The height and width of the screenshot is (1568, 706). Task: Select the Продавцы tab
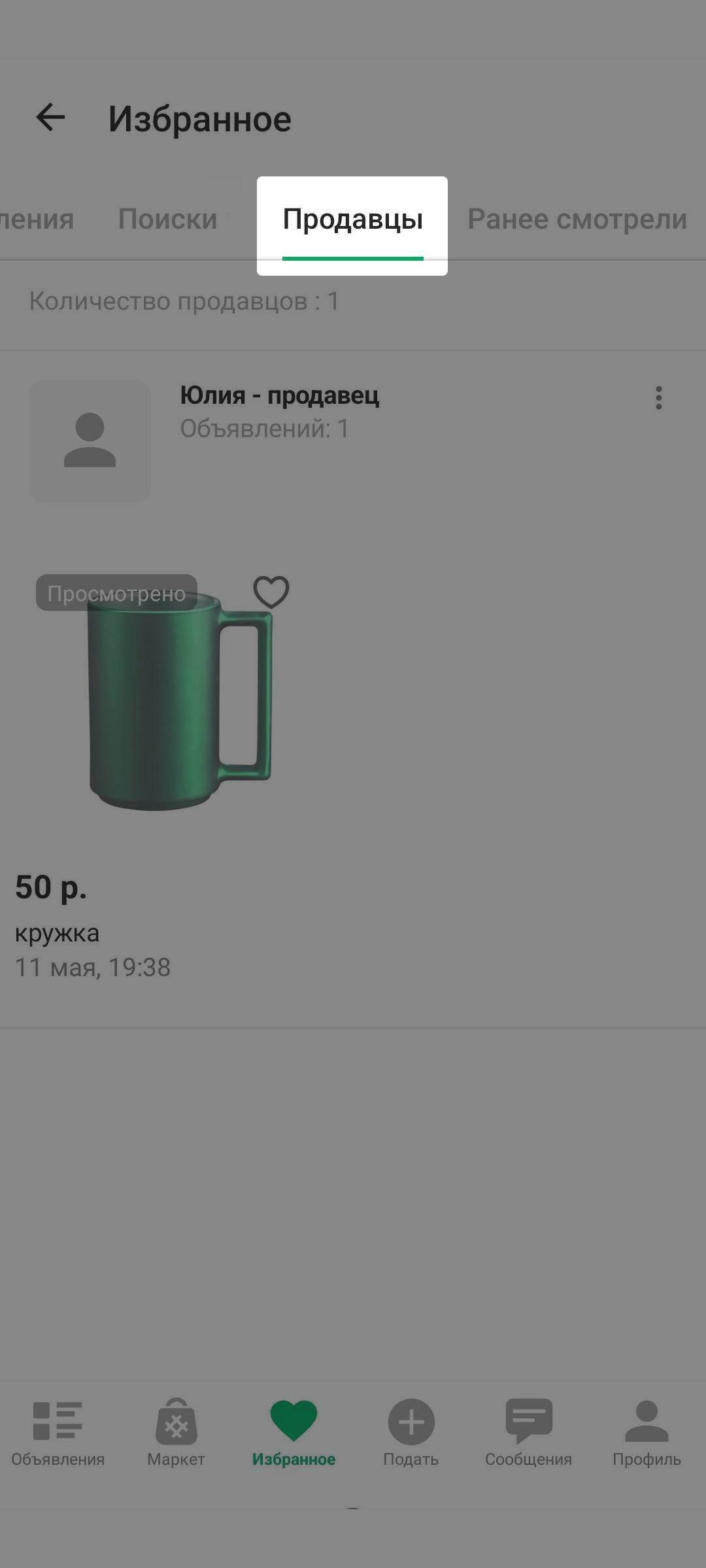click(x=352, y=220)
